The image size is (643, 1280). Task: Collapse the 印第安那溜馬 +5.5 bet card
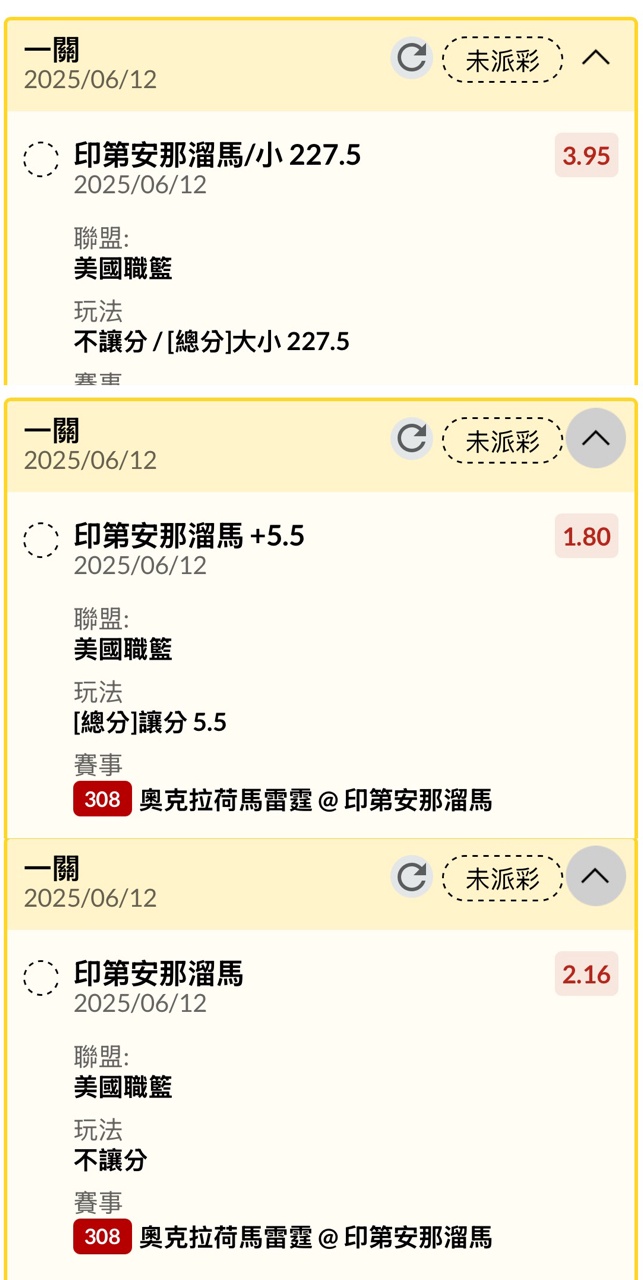[596, 438]
